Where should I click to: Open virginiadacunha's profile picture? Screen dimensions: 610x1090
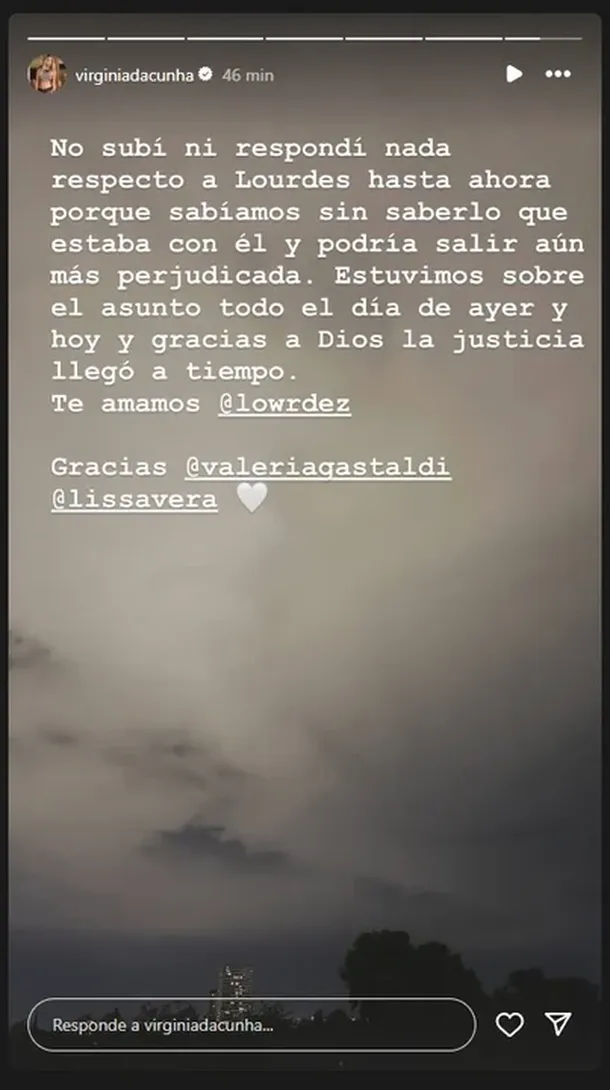[46, 74]
